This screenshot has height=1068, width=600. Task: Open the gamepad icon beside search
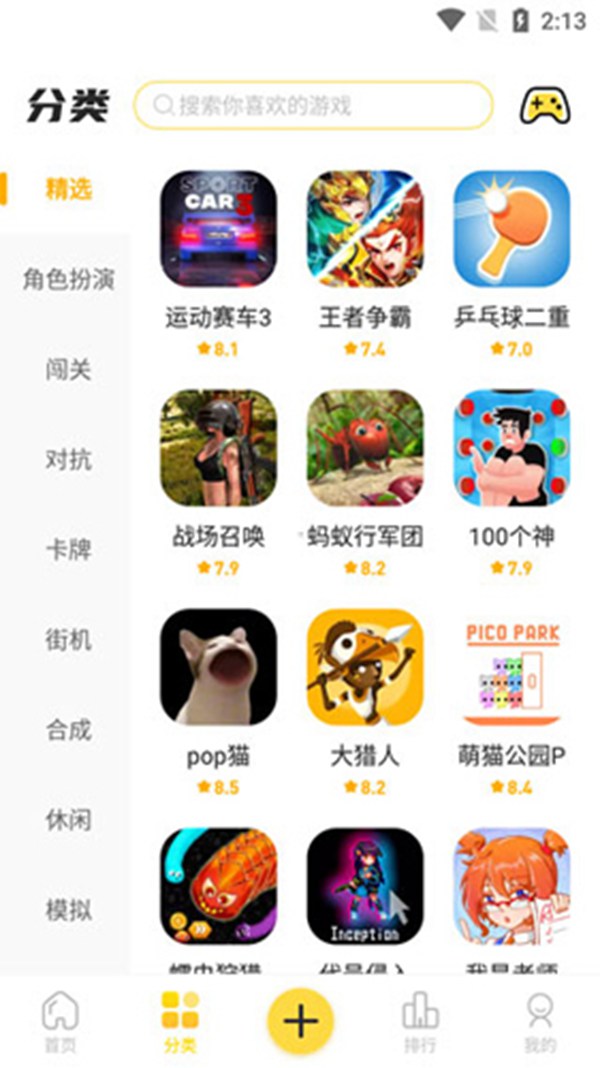click(x=544, y=105)
